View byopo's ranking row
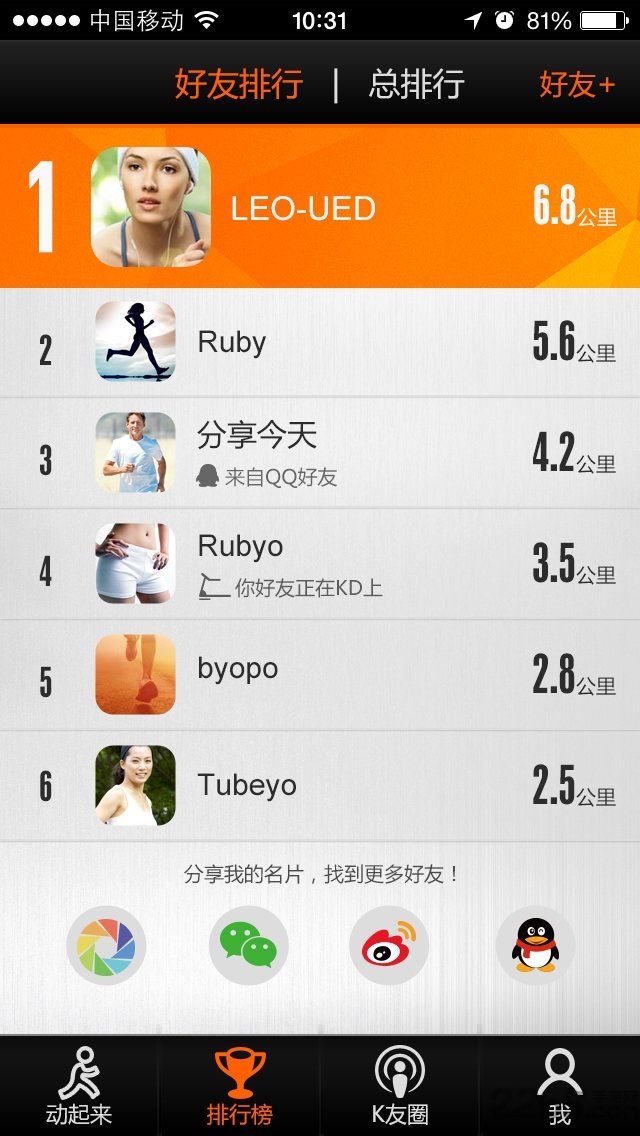 tap(320, 675)
